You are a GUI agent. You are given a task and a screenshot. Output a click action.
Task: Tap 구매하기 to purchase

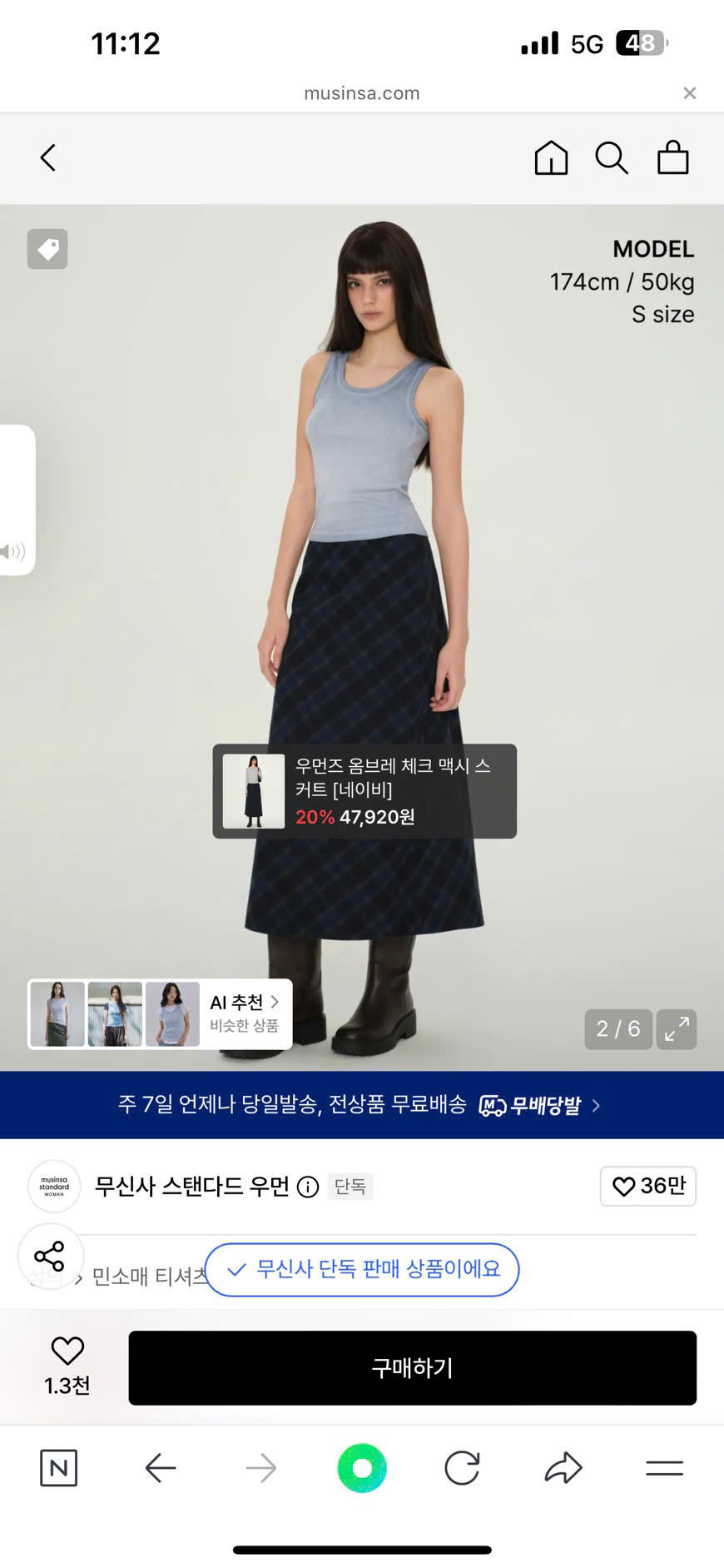coord(412,1367)
